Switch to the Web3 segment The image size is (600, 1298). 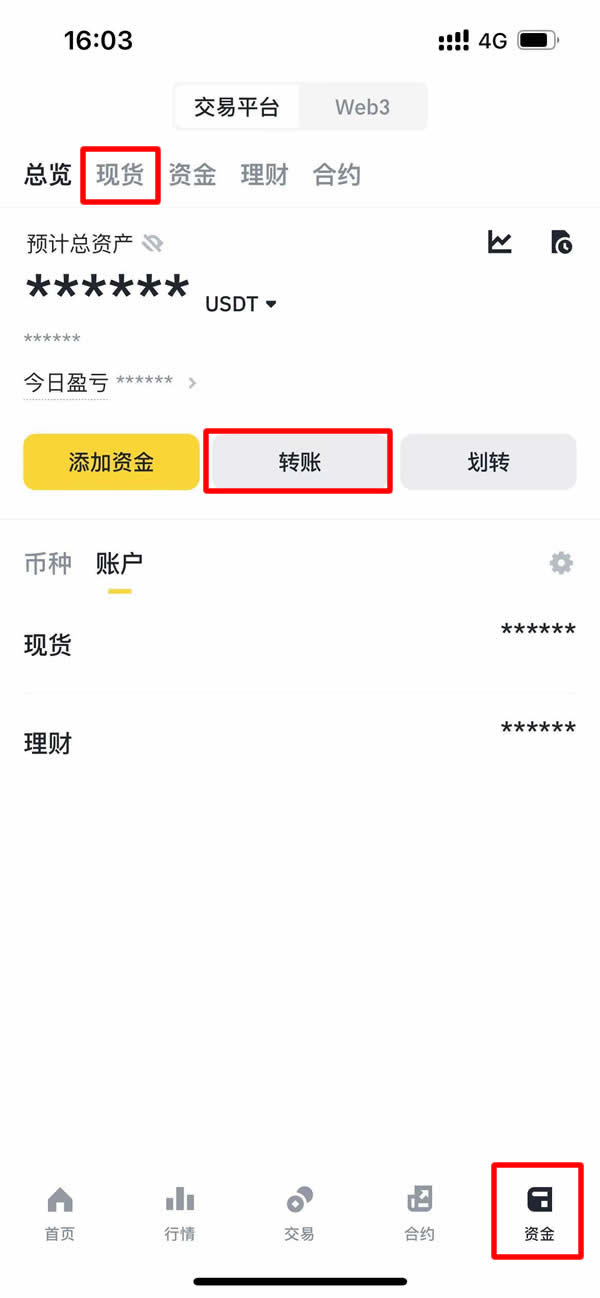362,107
